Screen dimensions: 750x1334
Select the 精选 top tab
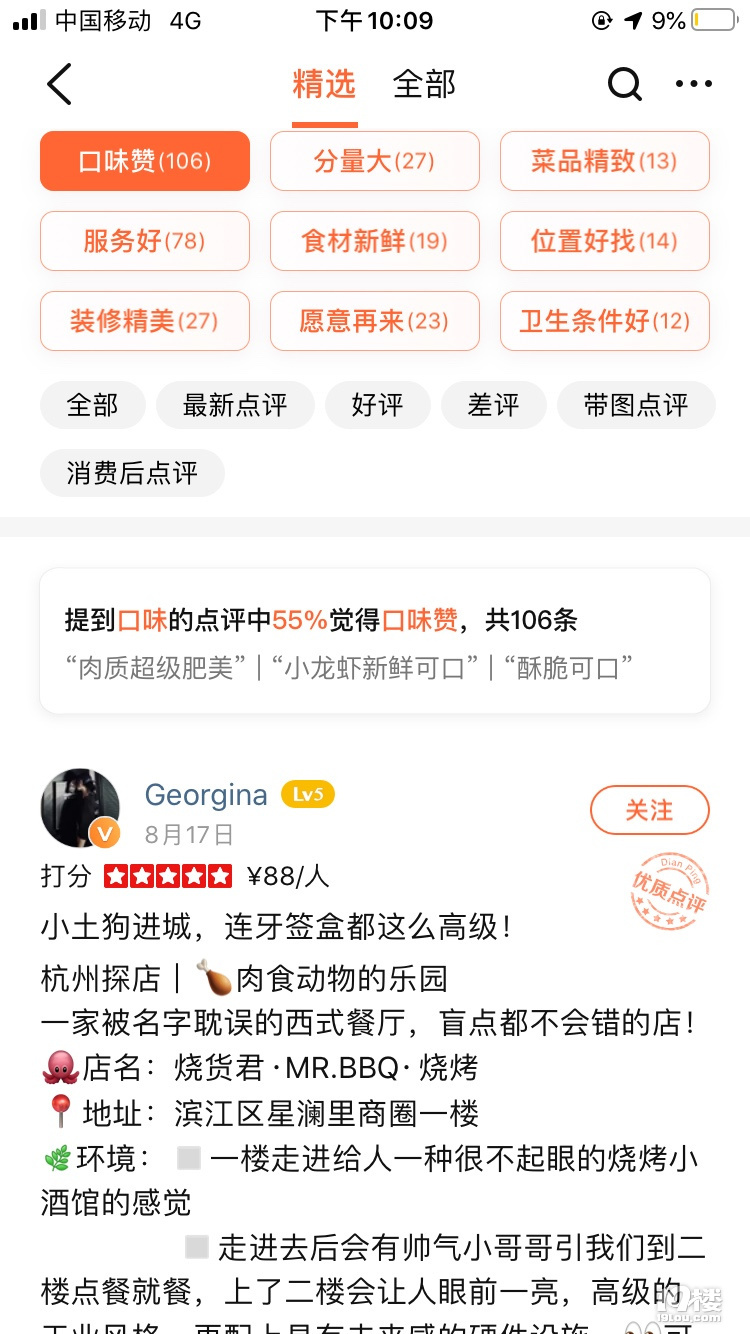[x=324, y=85]
